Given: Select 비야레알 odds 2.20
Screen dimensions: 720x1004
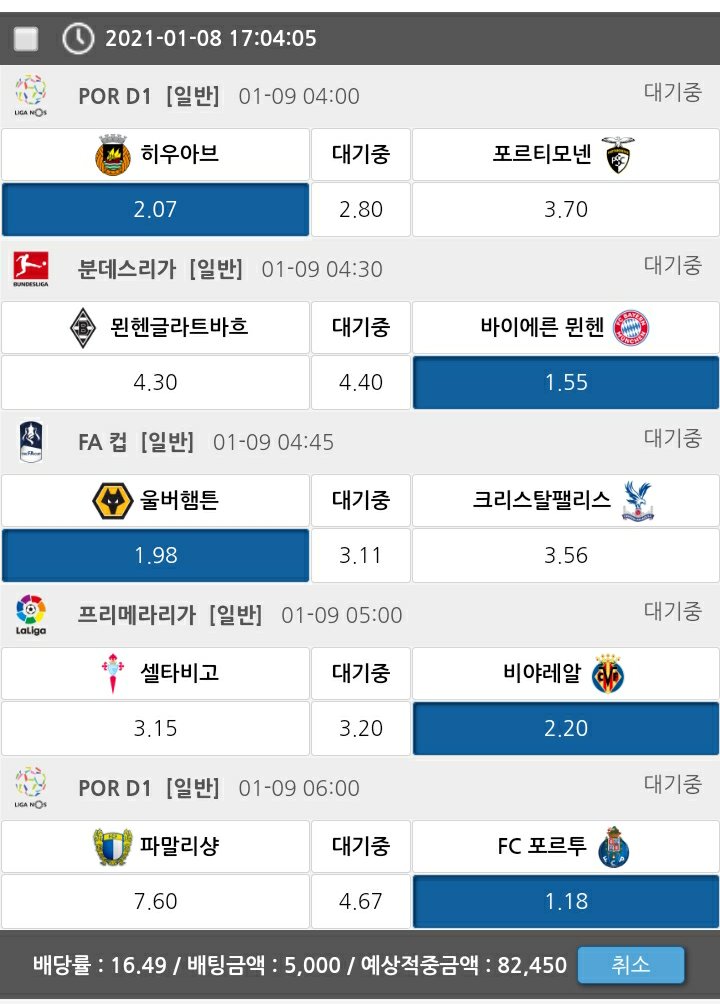Looking at the screenshot, I should coord(566,729).
